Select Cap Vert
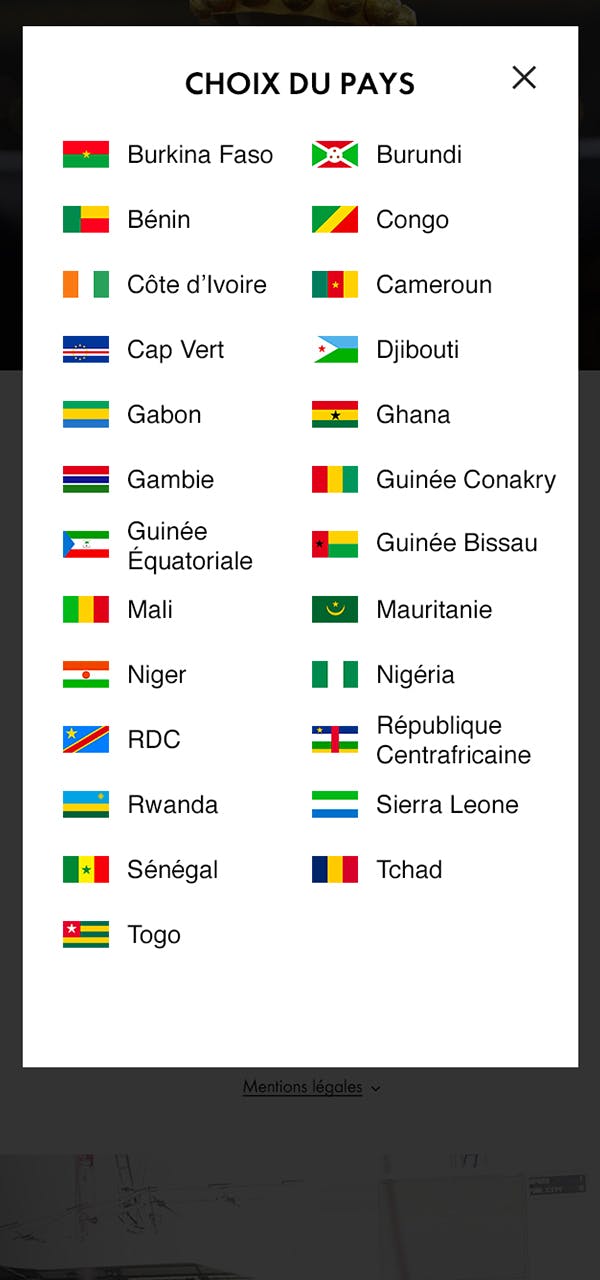 [x=175, y=350]
